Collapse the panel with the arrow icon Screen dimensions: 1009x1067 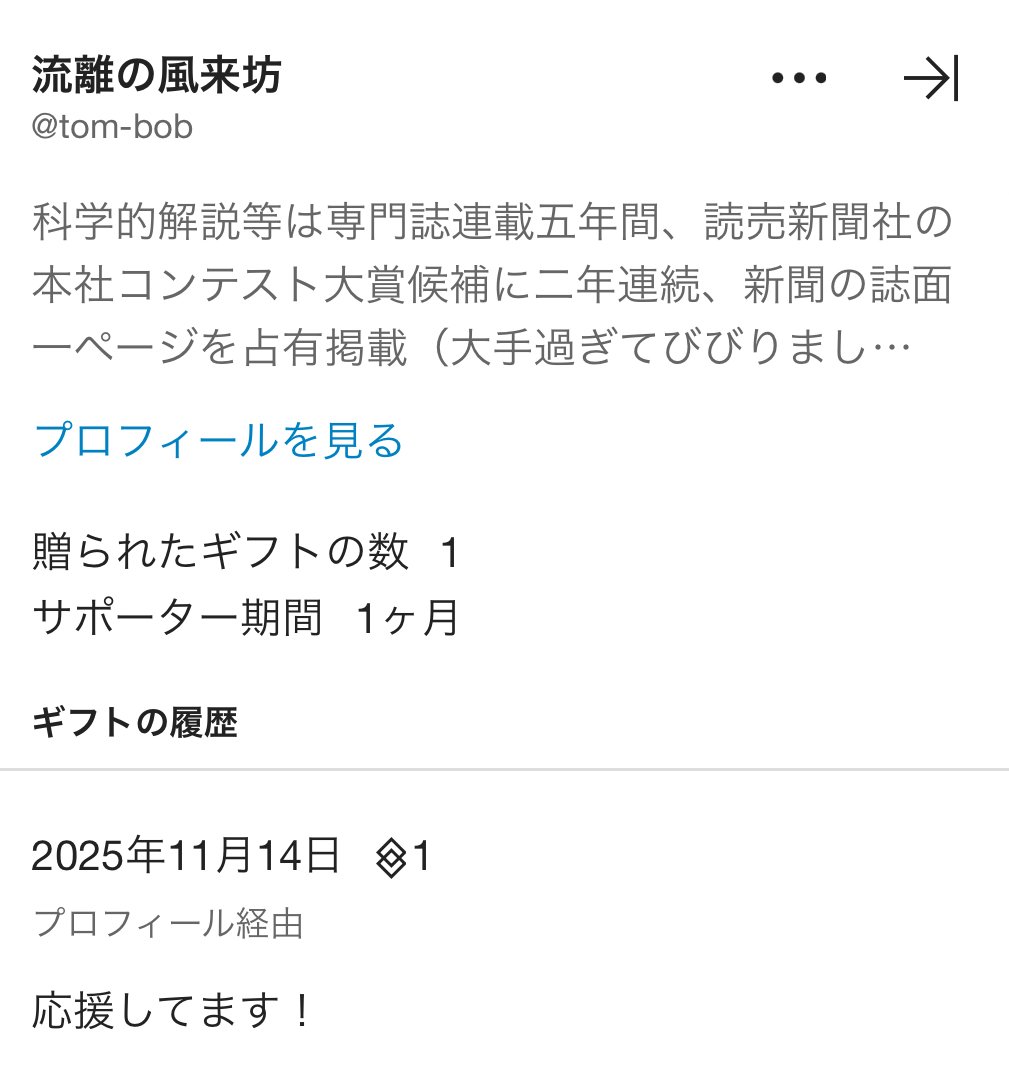pyautogui.click(x=930, y=79)
